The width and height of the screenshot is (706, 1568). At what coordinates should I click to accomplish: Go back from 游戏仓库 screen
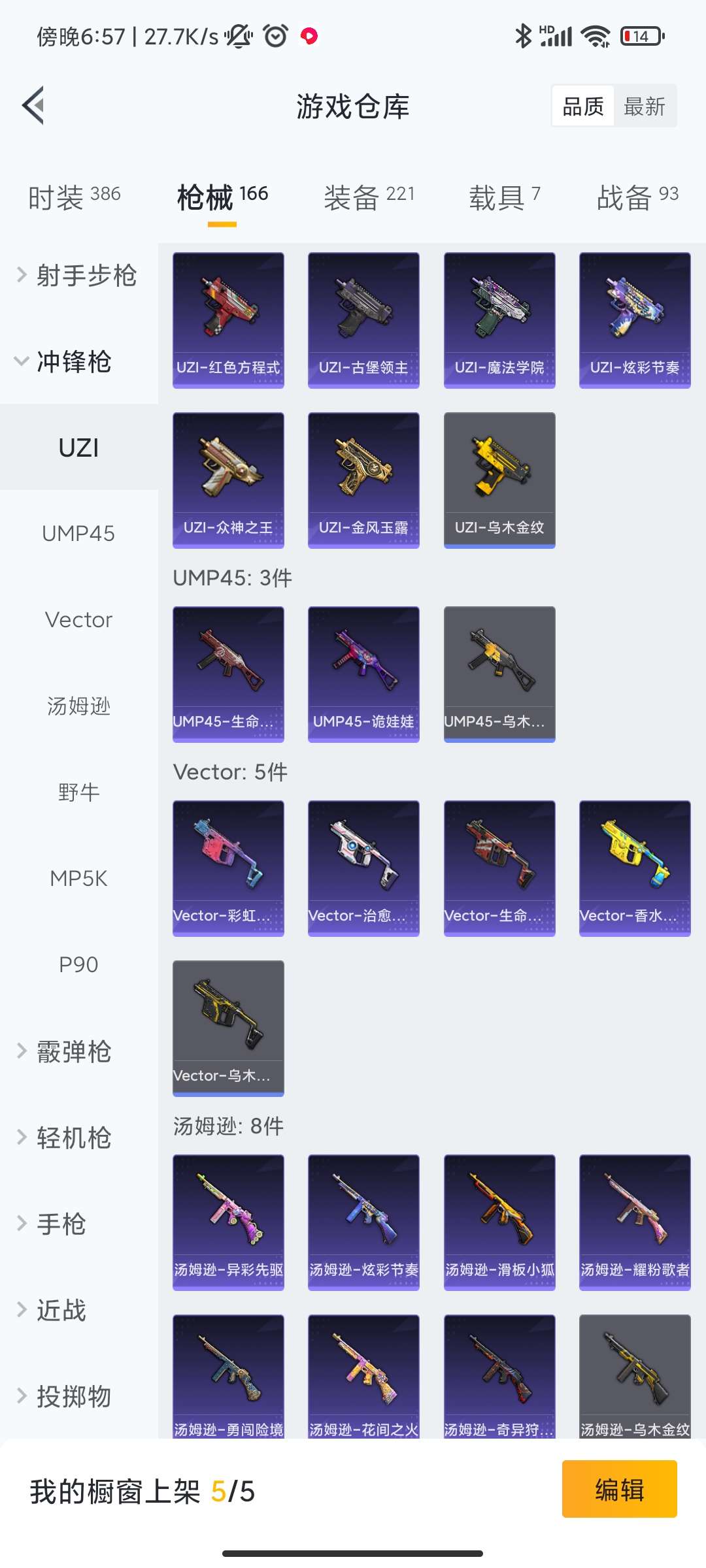(34, 105)
